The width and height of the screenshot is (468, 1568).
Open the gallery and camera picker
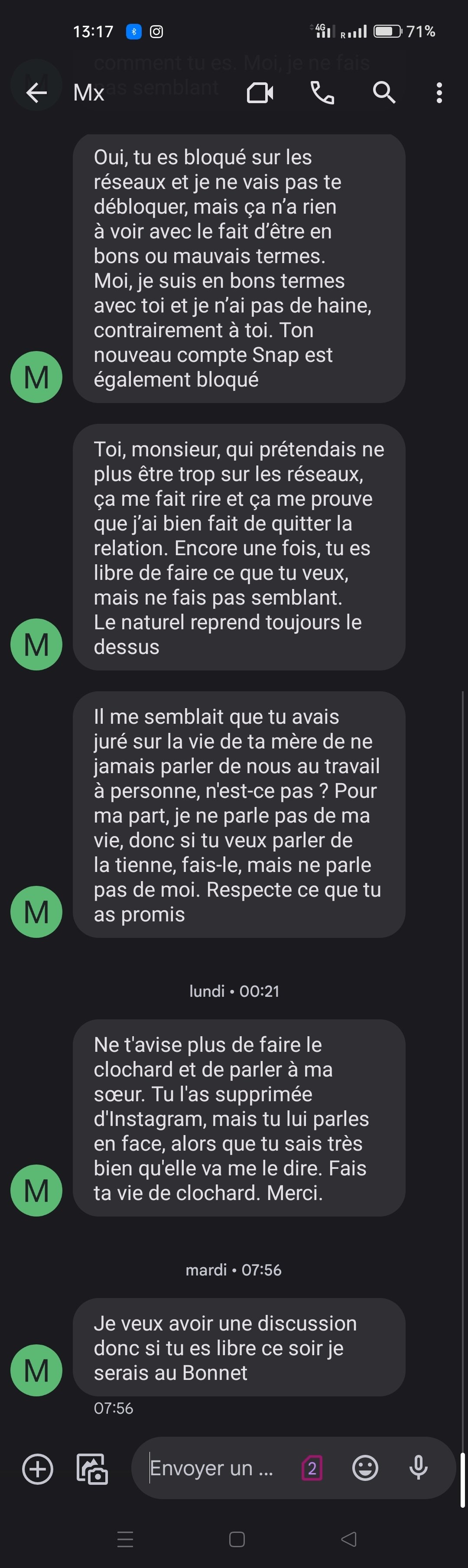pos(92,1469)
